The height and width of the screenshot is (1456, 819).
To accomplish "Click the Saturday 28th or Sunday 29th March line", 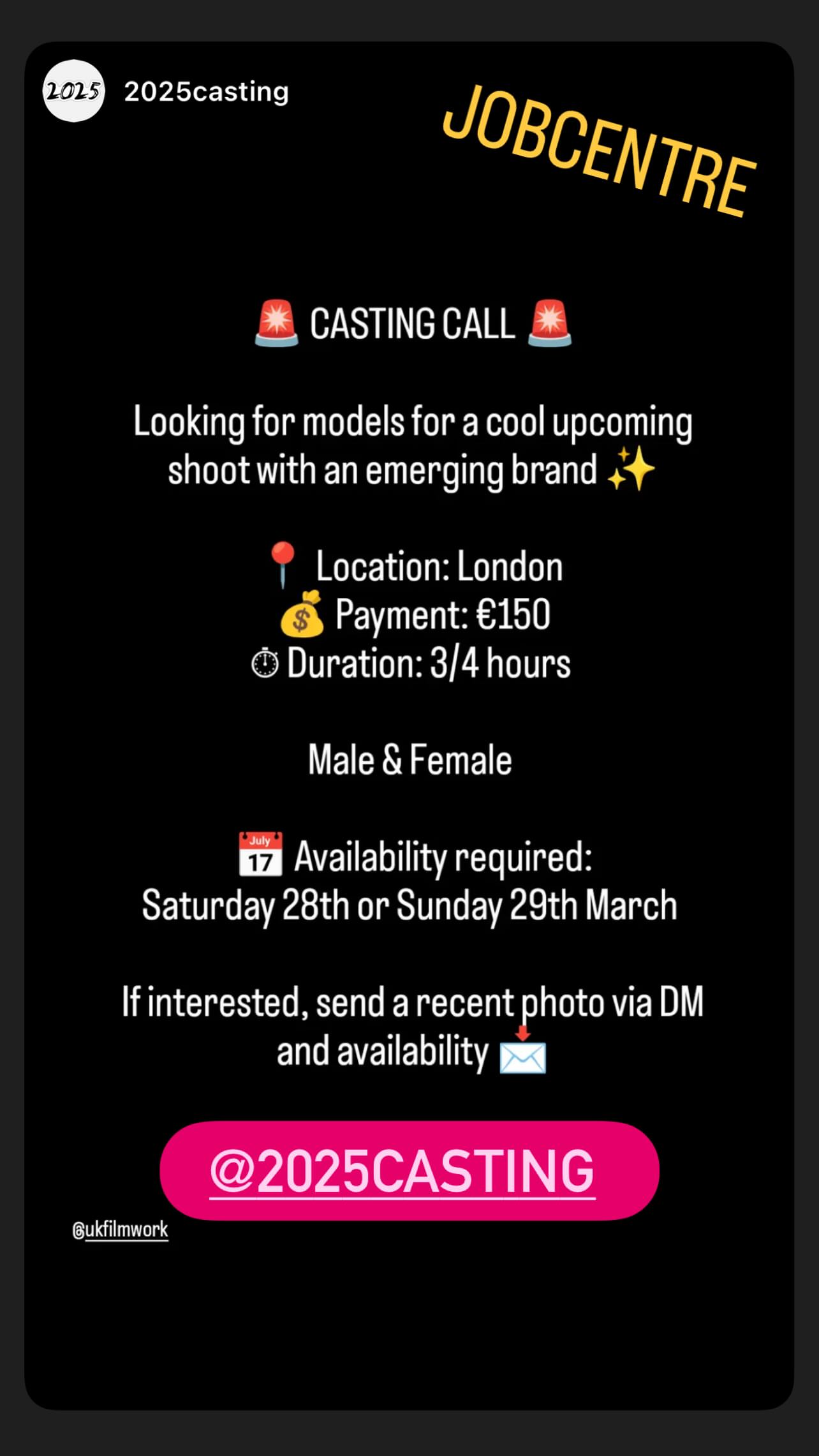I will click(x=409, y=905).
